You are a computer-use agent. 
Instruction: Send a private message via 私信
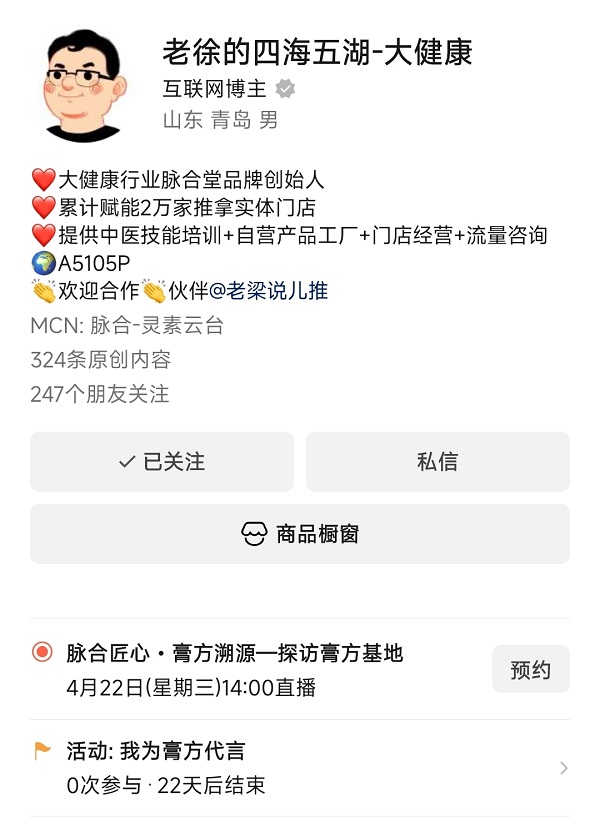437,461
